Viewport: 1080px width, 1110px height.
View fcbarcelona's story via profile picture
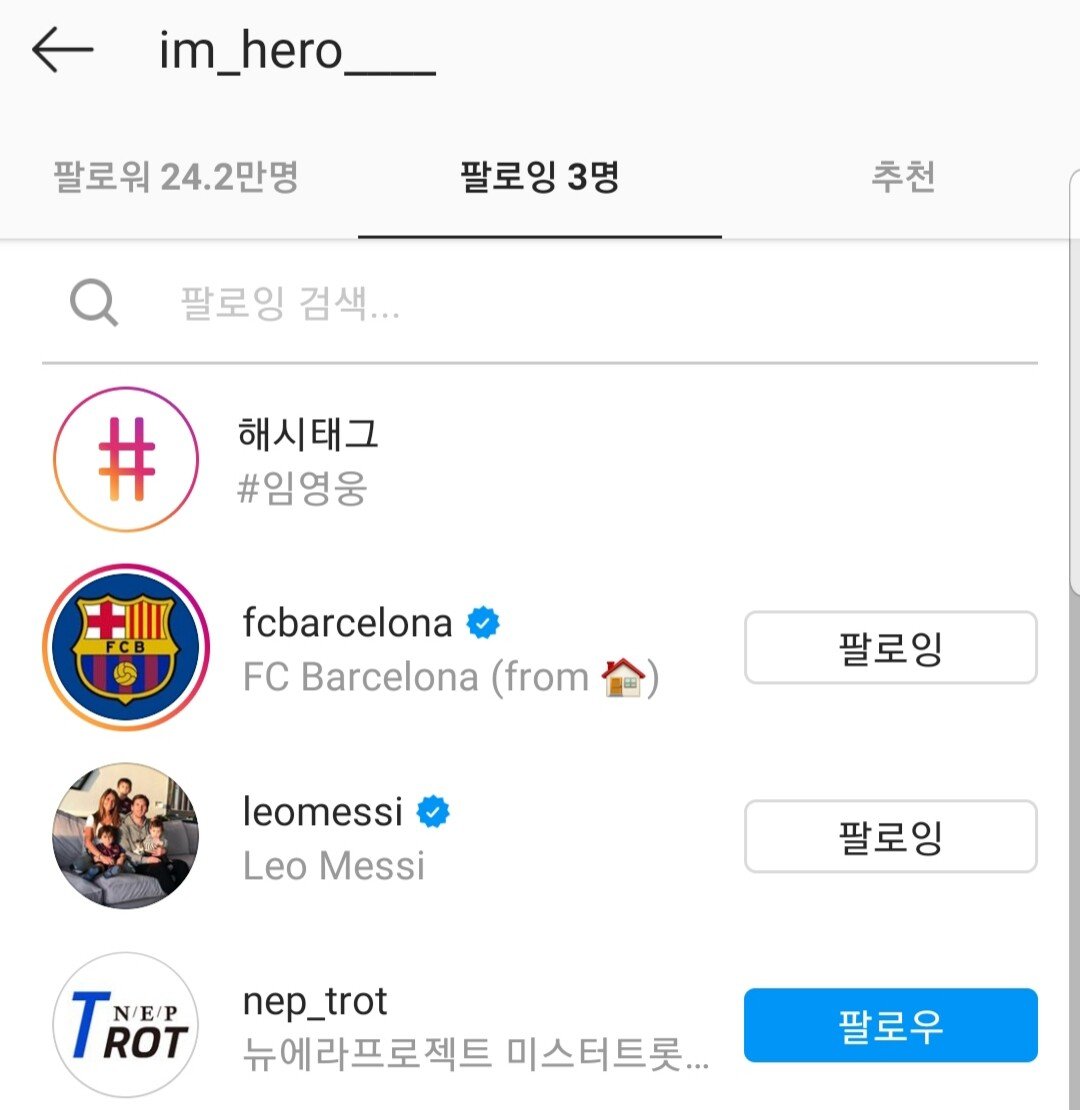(x=126, y=648)
